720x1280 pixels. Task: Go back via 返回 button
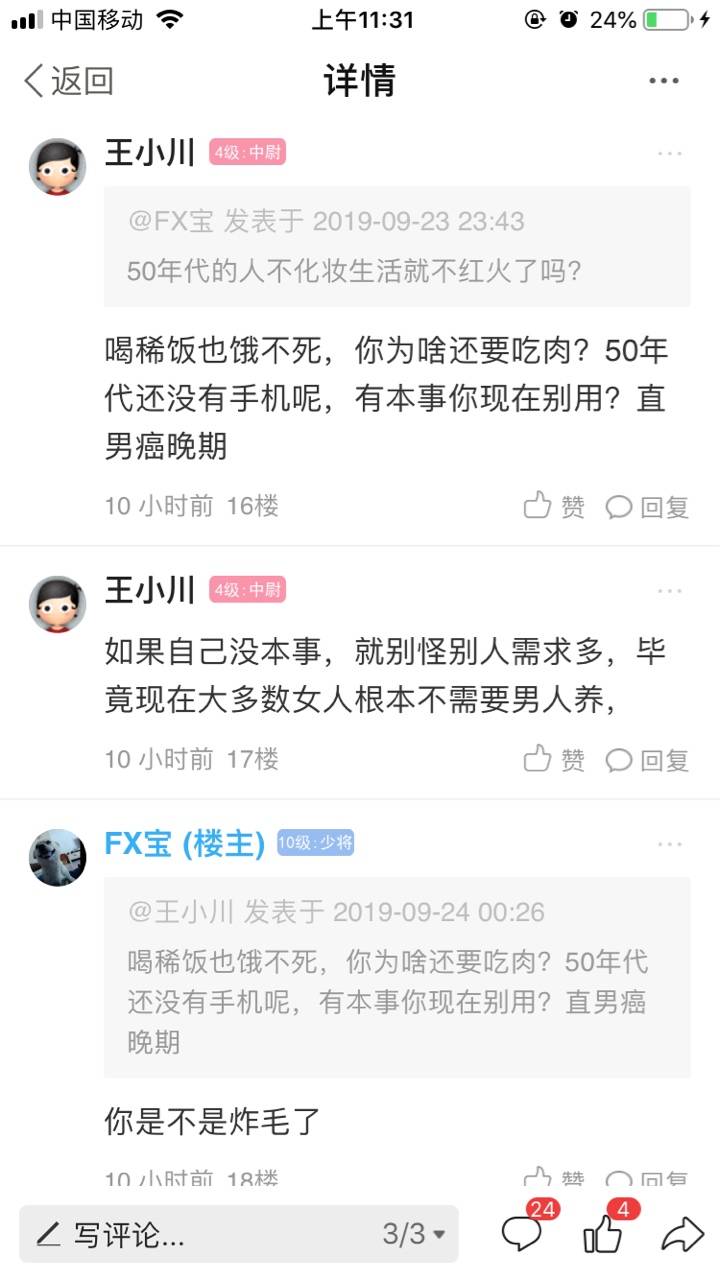[x=68, y=81]
